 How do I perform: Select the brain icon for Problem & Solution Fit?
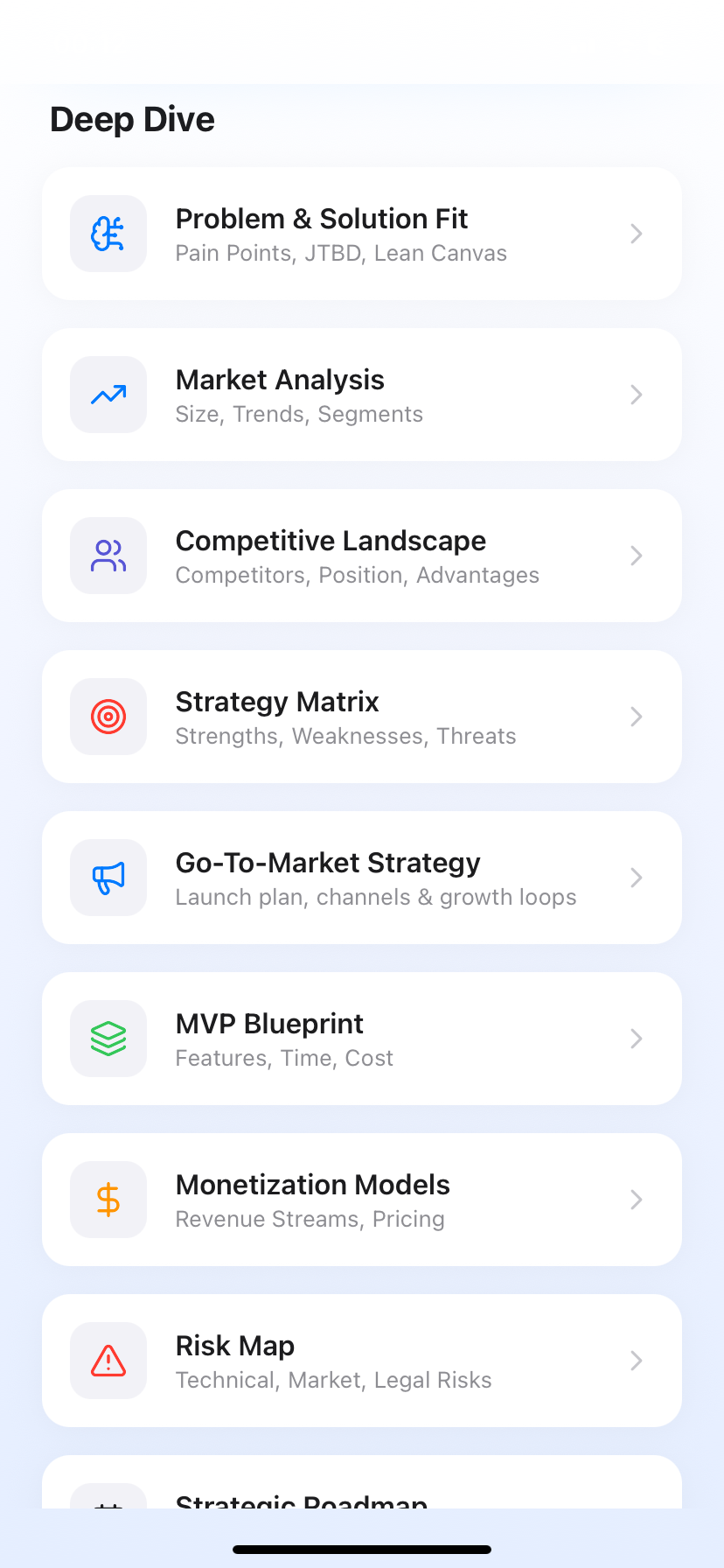point(108,234)
